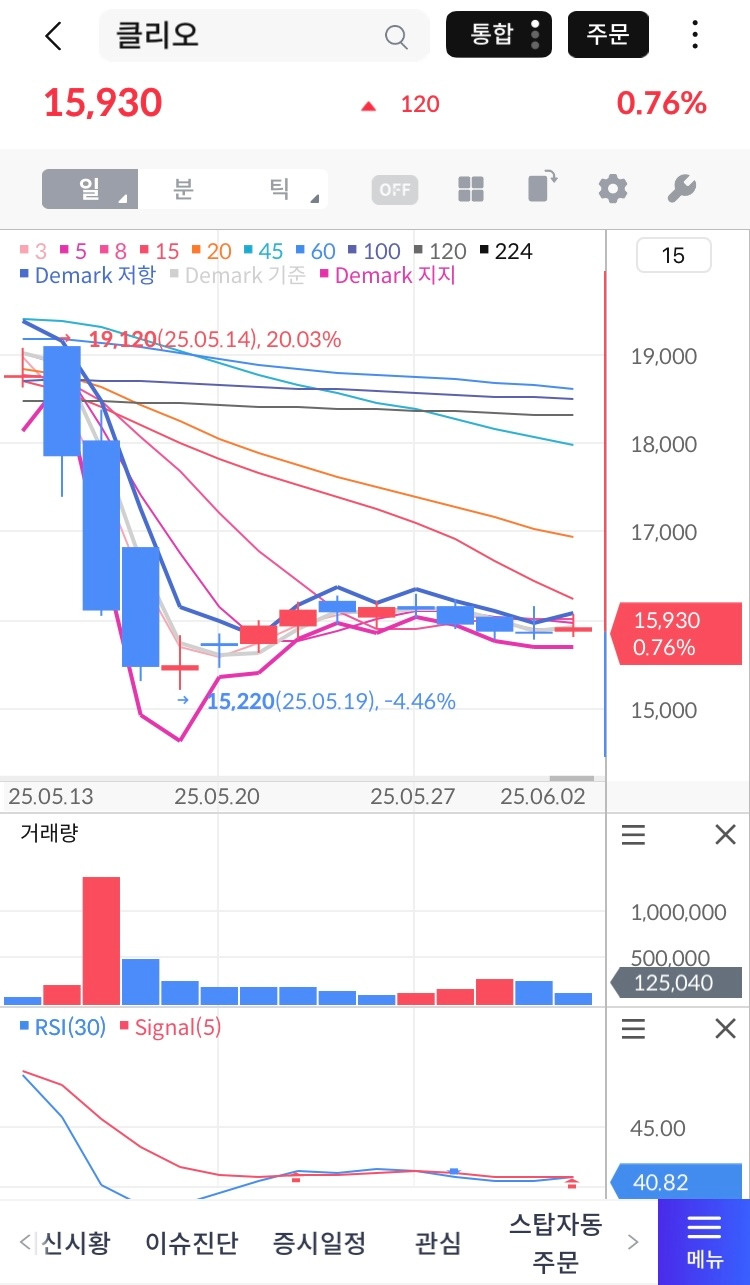Open the 메뉴 menu button

click(704, 1242)
